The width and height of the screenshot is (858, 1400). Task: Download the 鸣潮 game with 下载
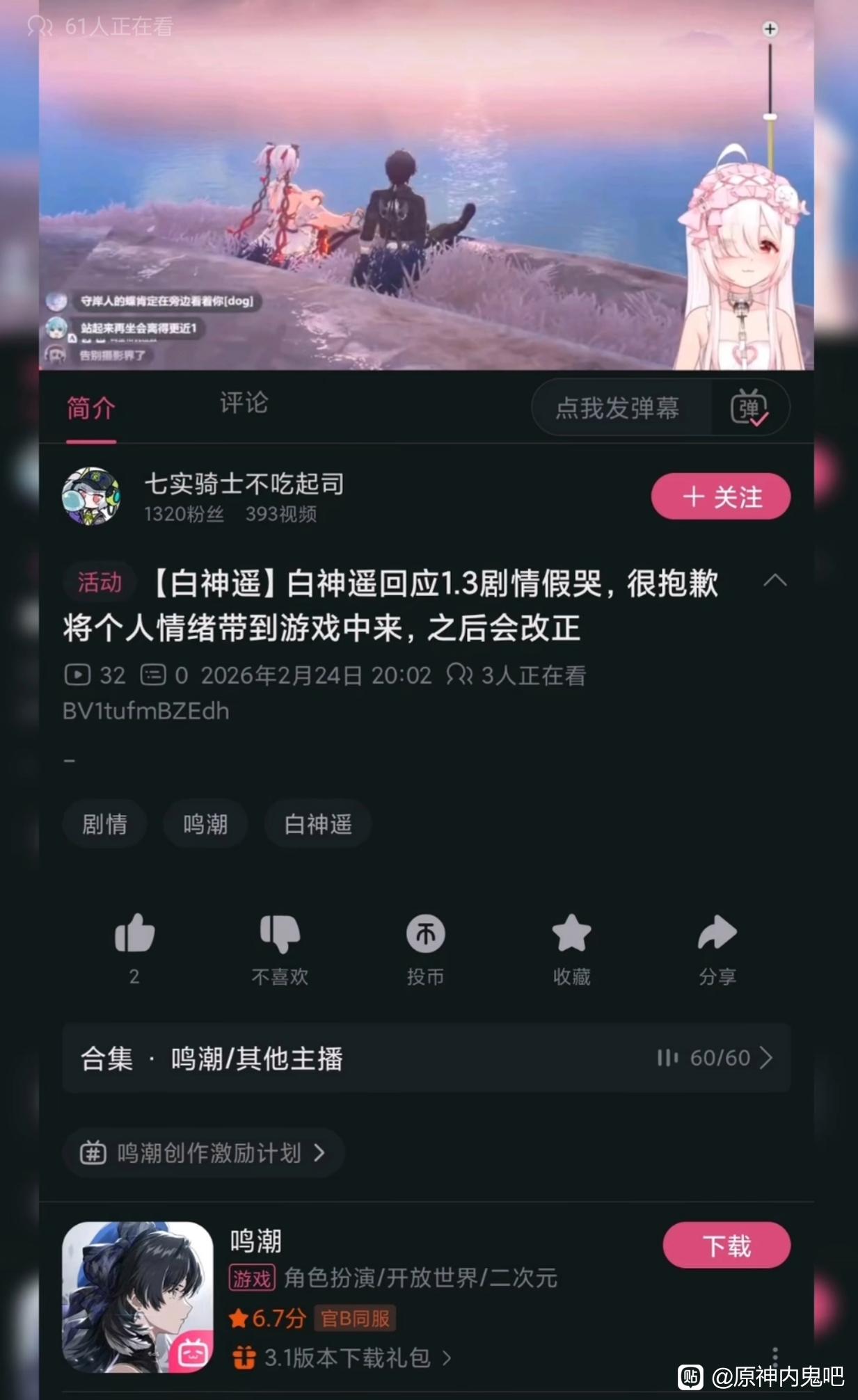click(x=726, y=1246)
